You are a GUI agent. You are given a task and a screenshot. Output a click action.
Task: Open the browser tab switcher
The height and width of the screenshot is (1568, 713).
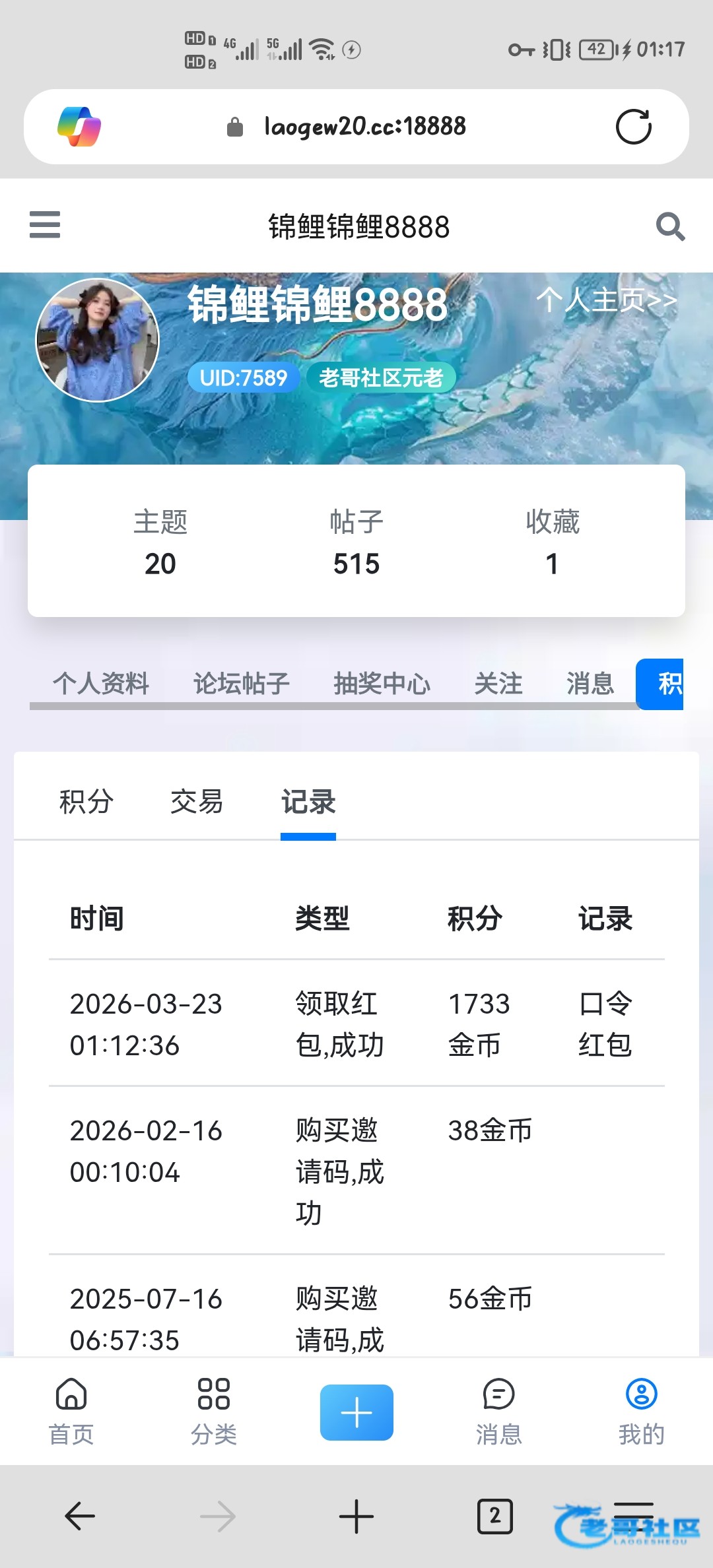tap(495, 1516)
